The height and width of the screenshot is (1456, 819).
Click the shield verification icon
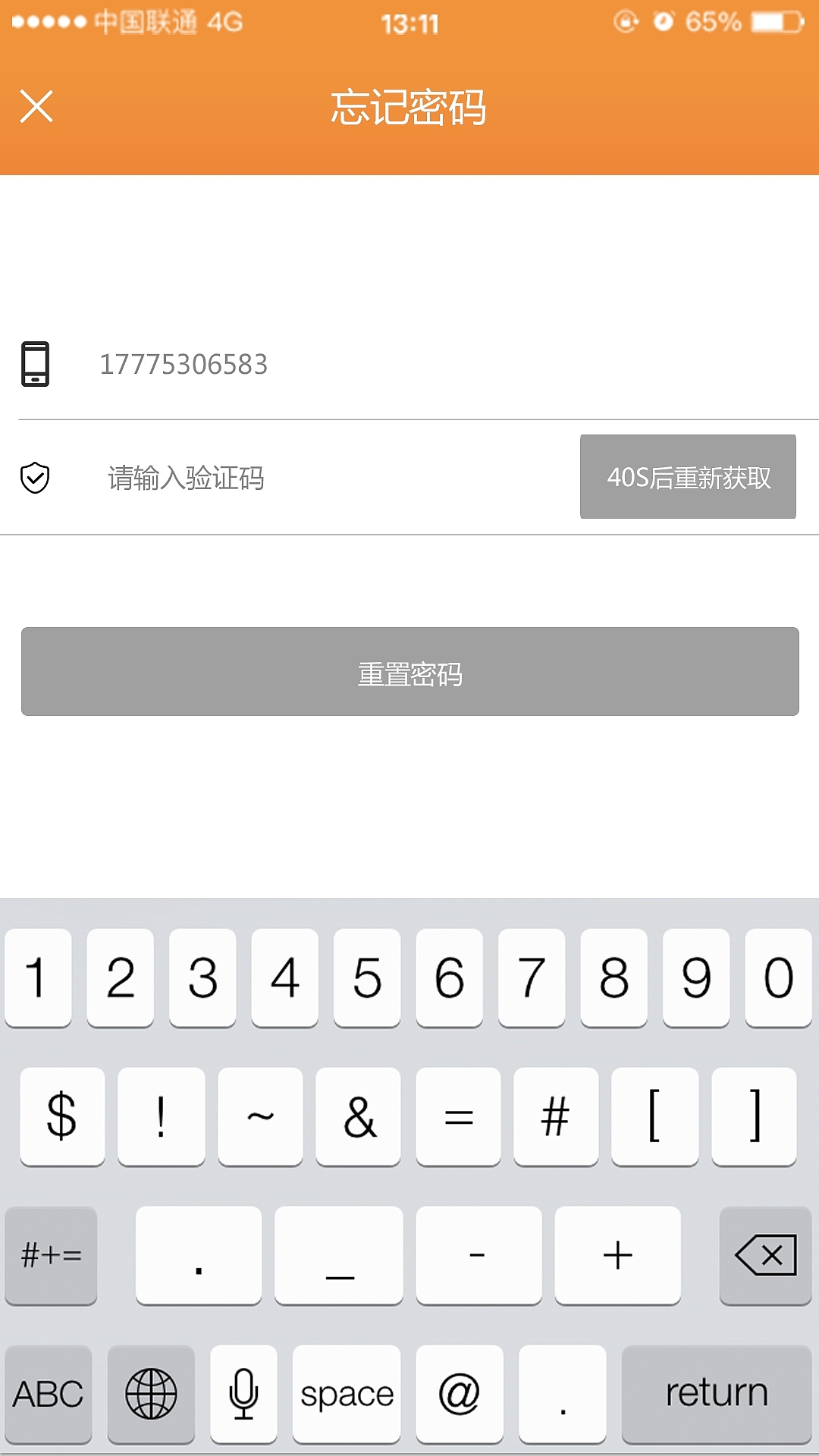click(33, 478)
